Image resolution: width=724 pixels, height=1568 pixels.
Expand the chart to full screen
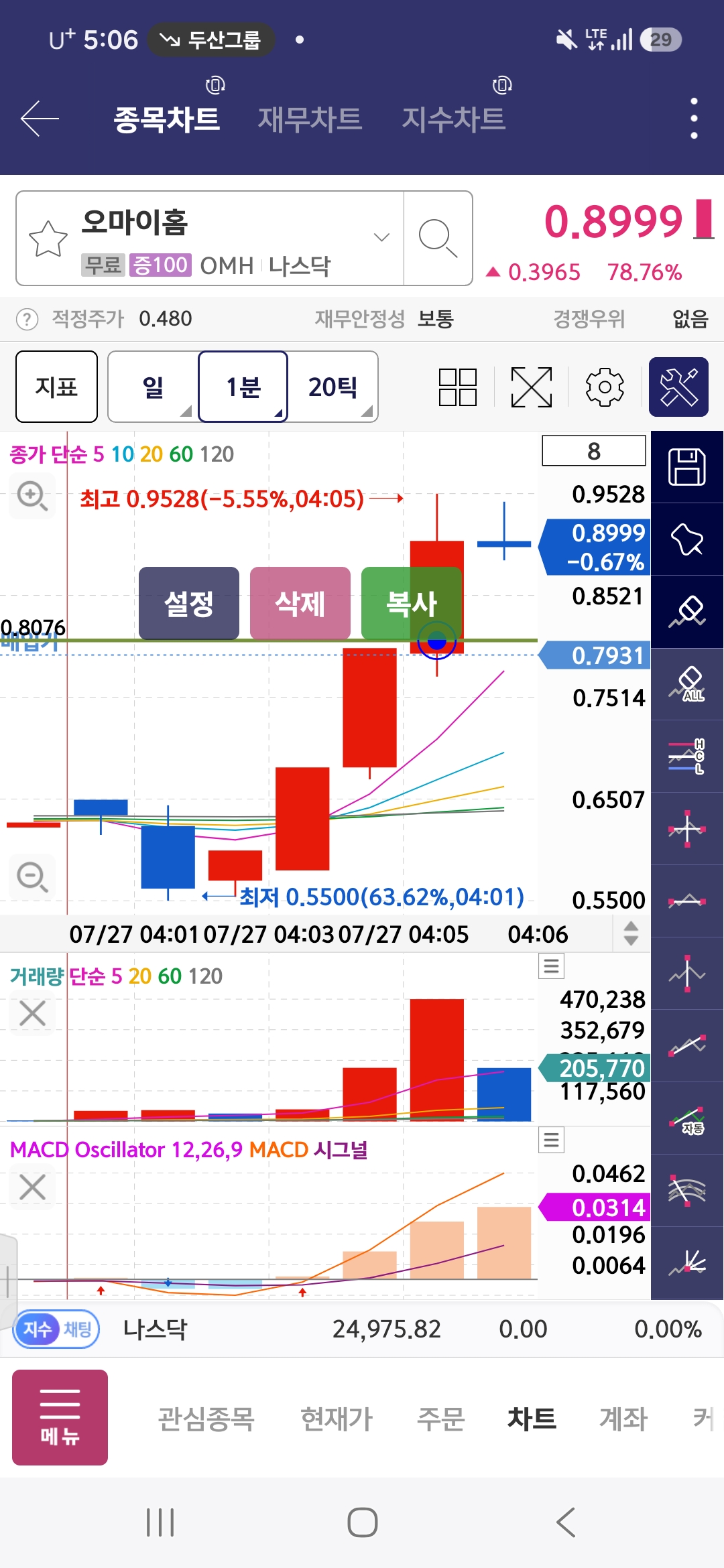[532, 387]
